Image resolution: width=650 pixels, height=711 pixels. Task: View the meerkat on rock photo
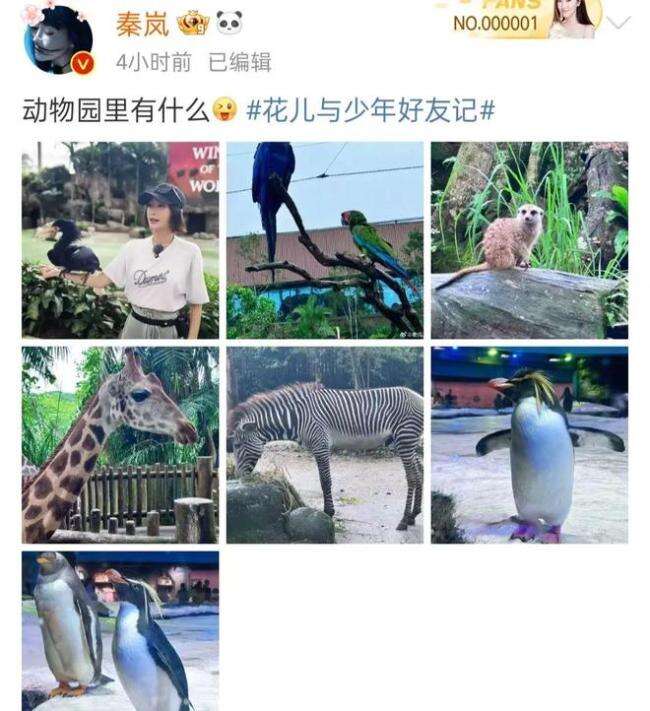click(x=529, y=240)
